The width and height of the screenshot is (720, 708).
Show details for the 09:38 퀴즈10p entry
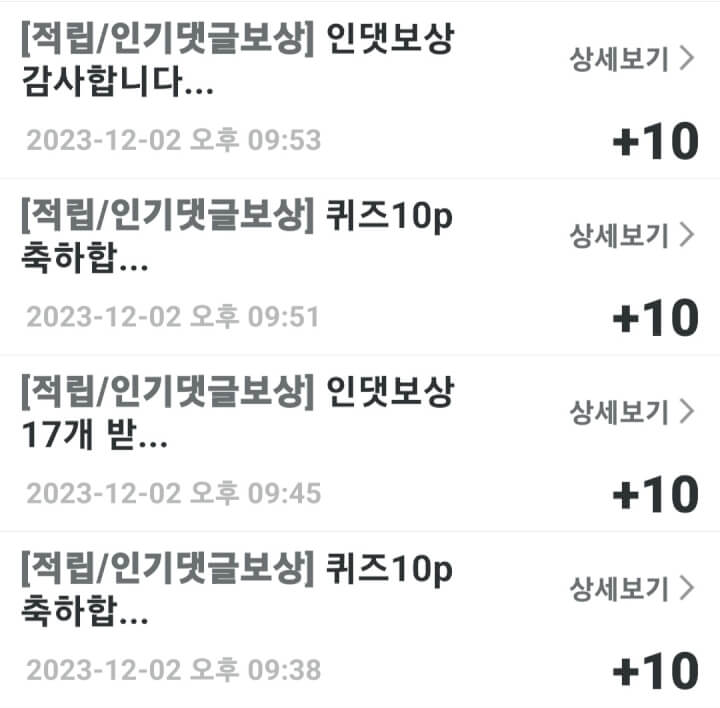click(x=631, y=588)
